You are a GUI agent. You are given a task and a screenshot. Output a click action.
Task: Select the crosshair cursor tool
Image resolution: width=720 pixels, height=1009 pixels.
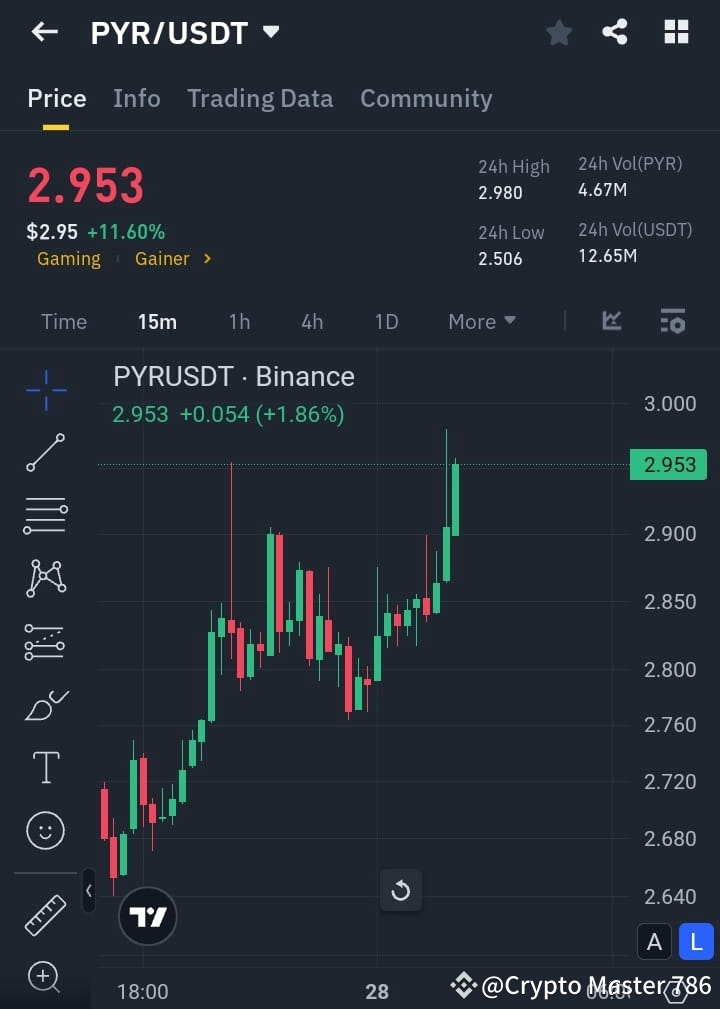(x=45, y=391)
